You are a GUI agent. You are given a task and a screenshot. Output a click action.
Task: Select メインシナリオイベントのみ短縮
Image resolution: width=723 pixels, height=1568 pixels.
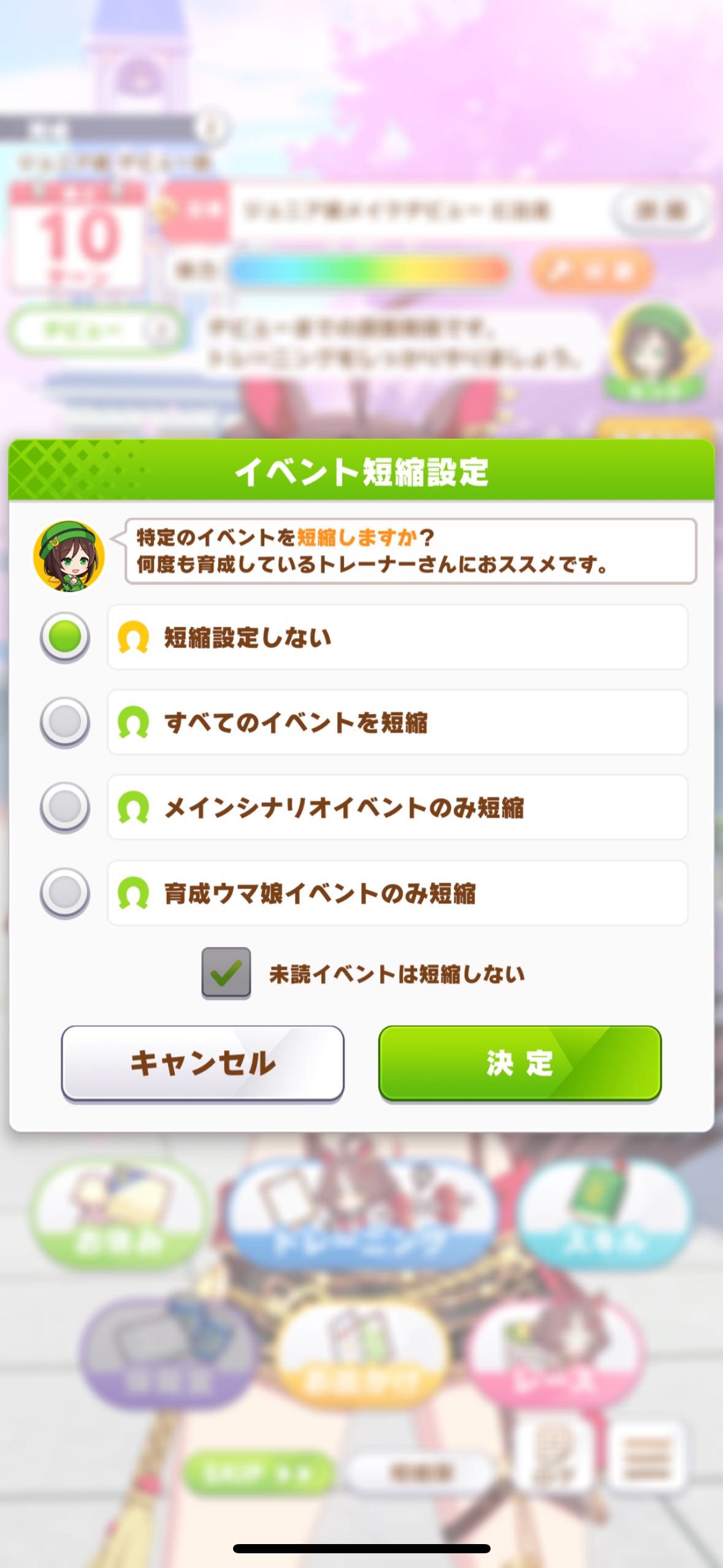coord(65,807)
